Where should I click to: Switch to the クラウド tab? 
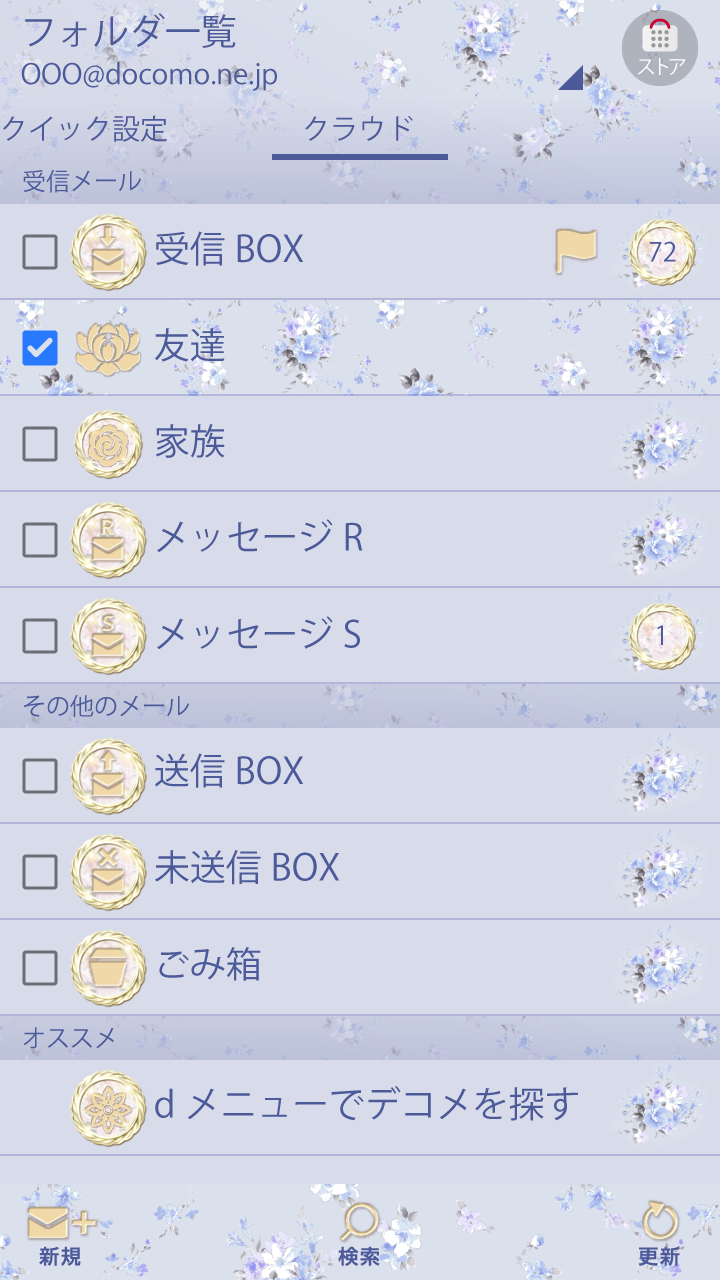(x=359, y=130)
